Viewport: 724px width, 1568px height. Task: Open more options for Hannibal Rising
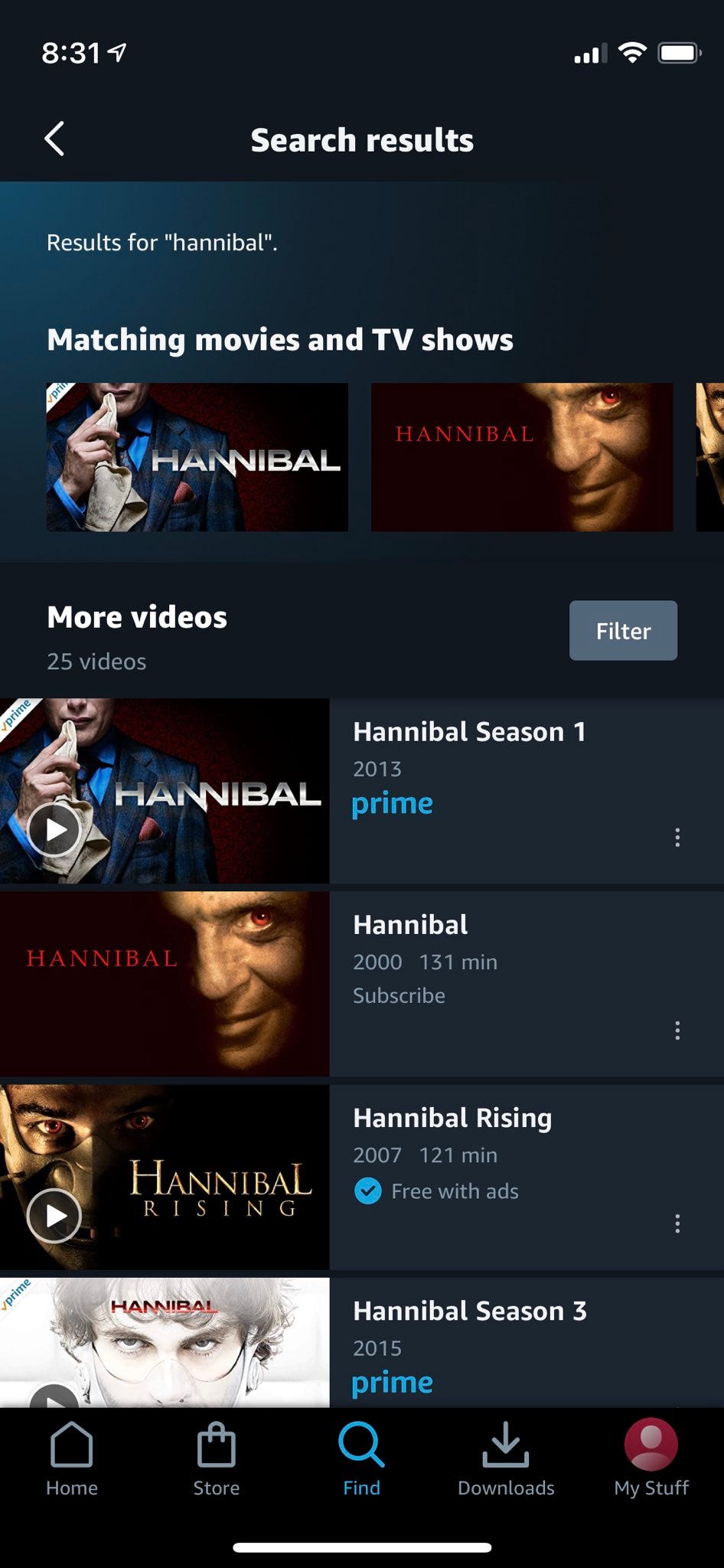[677, 1223]
